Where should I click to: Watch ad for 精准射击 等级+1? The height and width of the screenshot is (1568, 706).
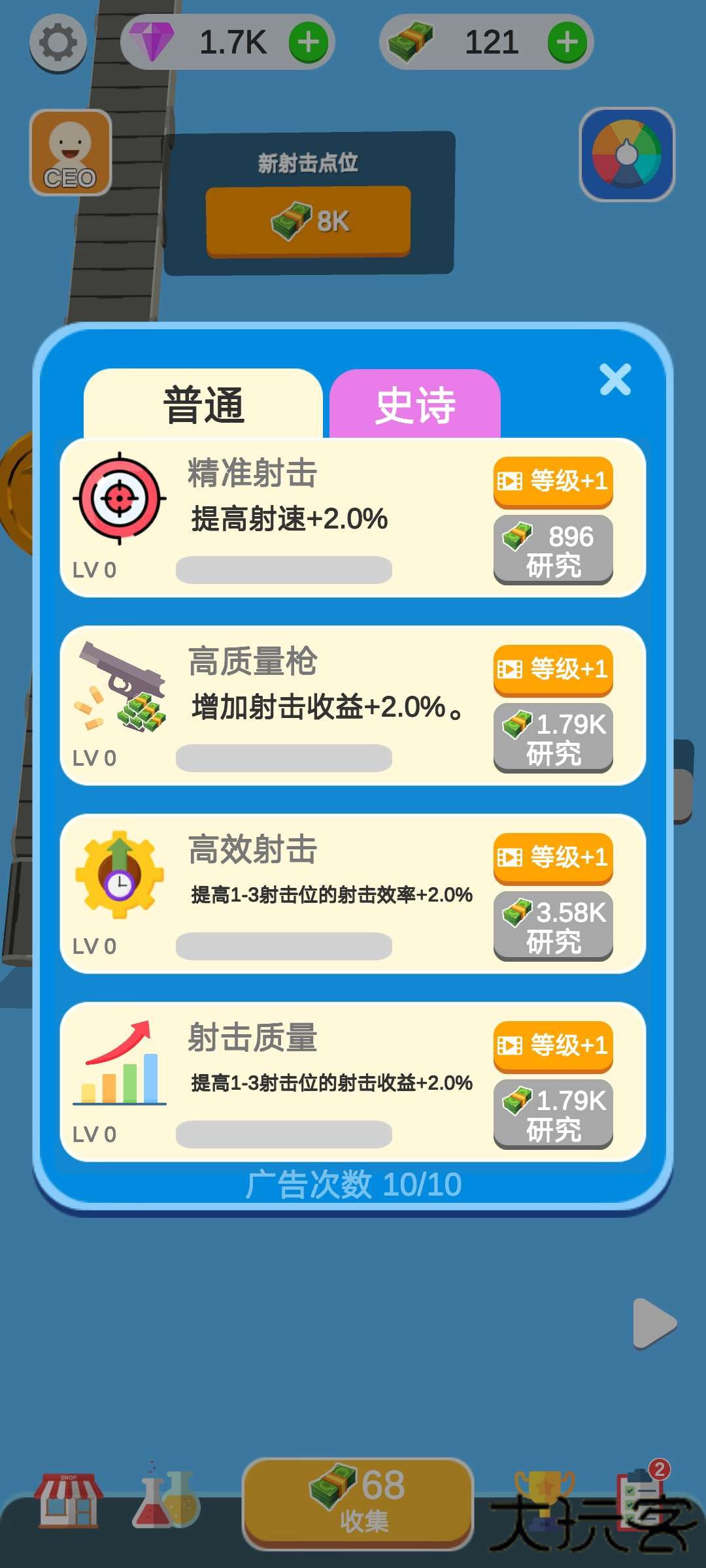point(552,483)
